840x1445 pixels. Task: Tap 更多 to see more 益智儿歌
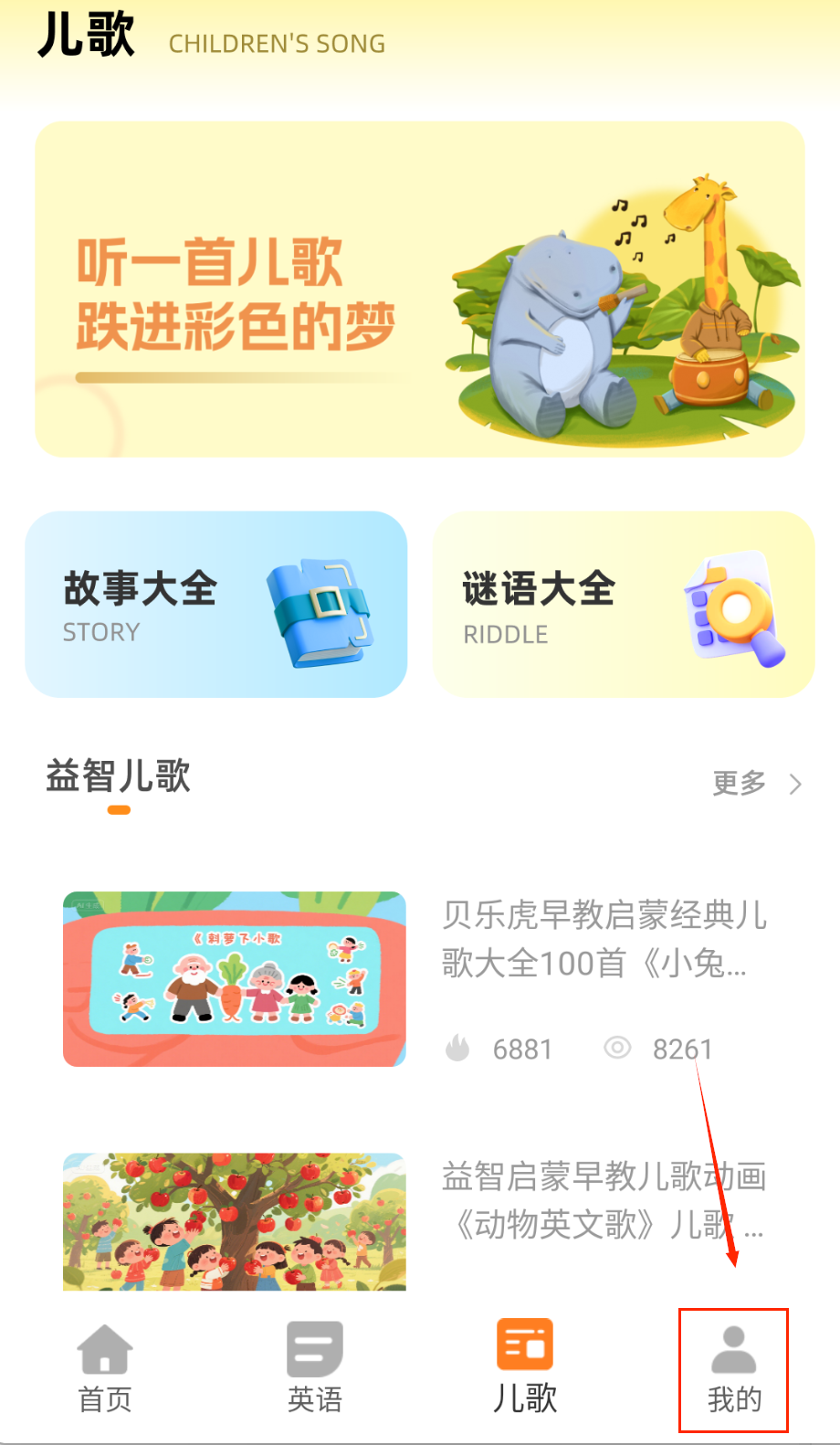pos(756,783)
